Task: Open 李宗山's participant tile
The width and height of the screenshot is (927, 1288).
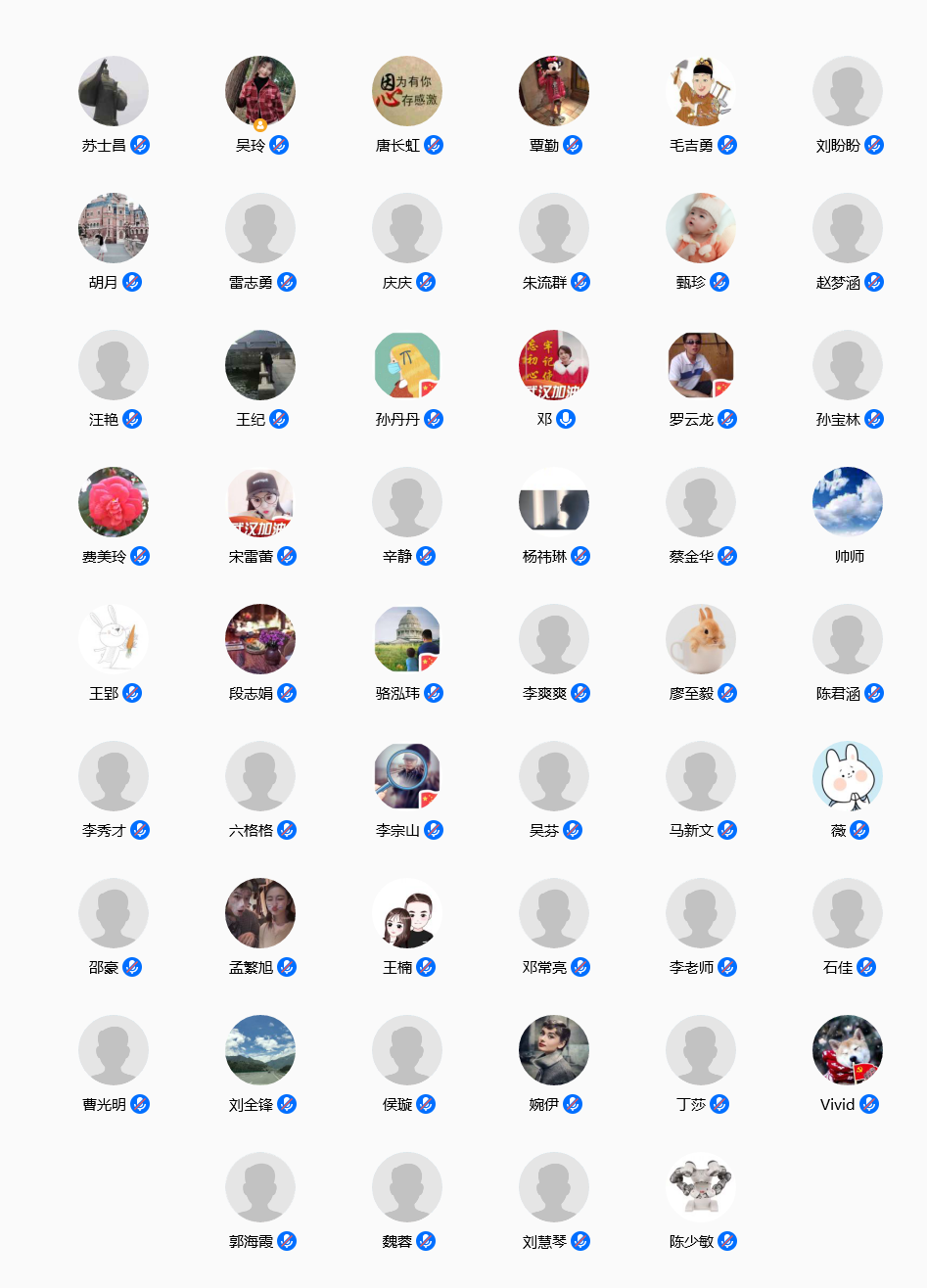Action: click(x=407, y=777)
